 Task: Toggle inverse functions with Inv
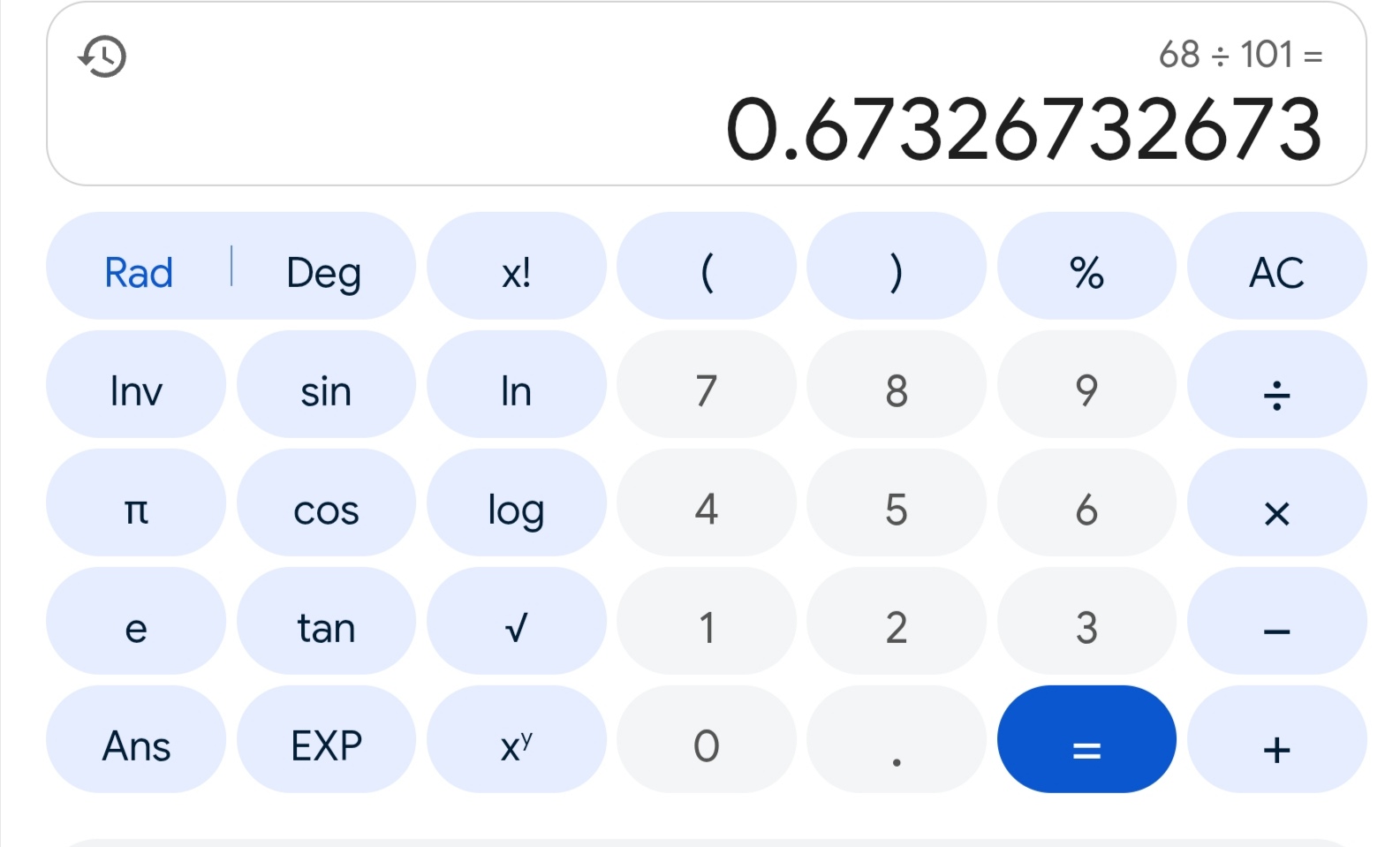pos(136,389)
